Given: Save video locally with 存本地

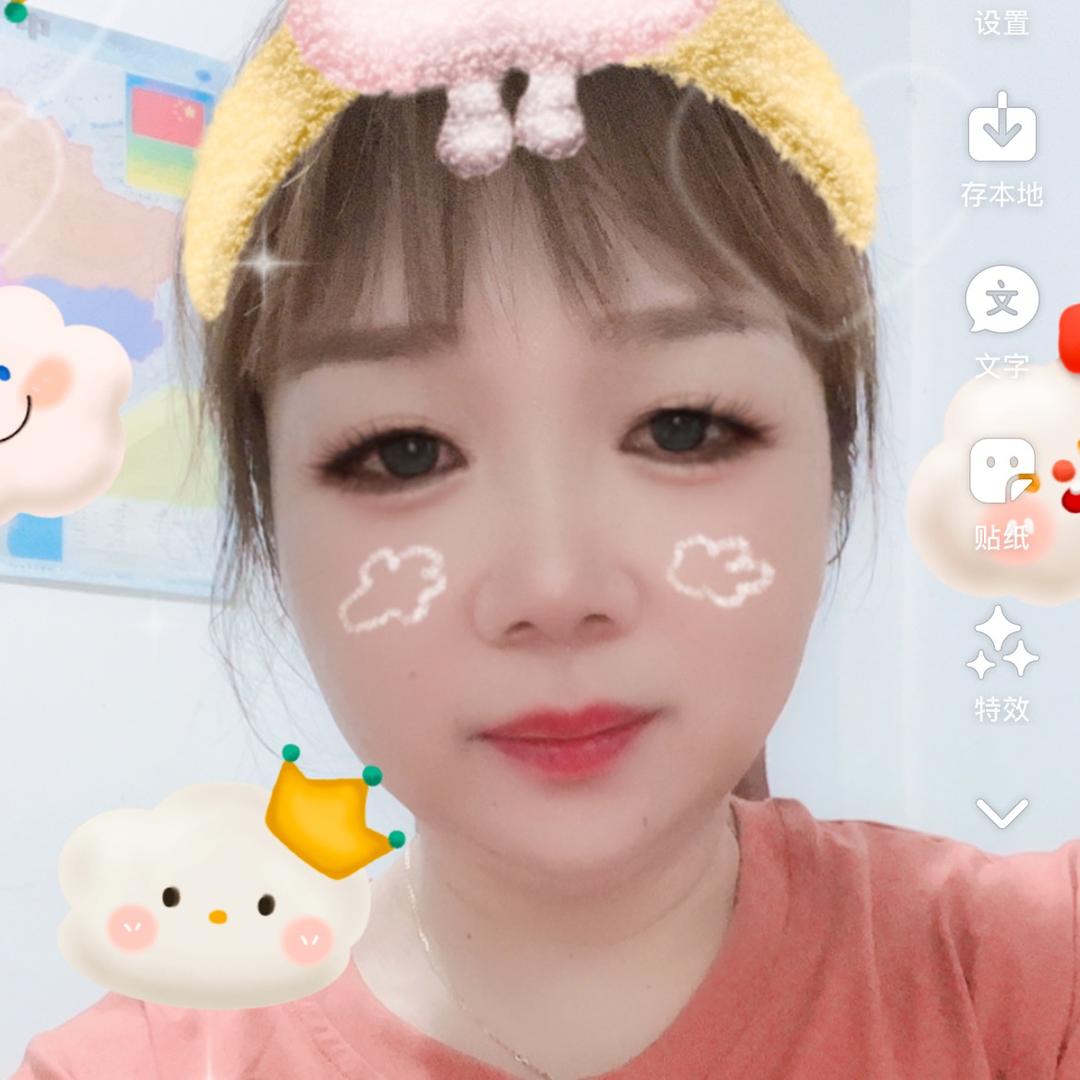Looking at the screenshot, I should 1001,130.
